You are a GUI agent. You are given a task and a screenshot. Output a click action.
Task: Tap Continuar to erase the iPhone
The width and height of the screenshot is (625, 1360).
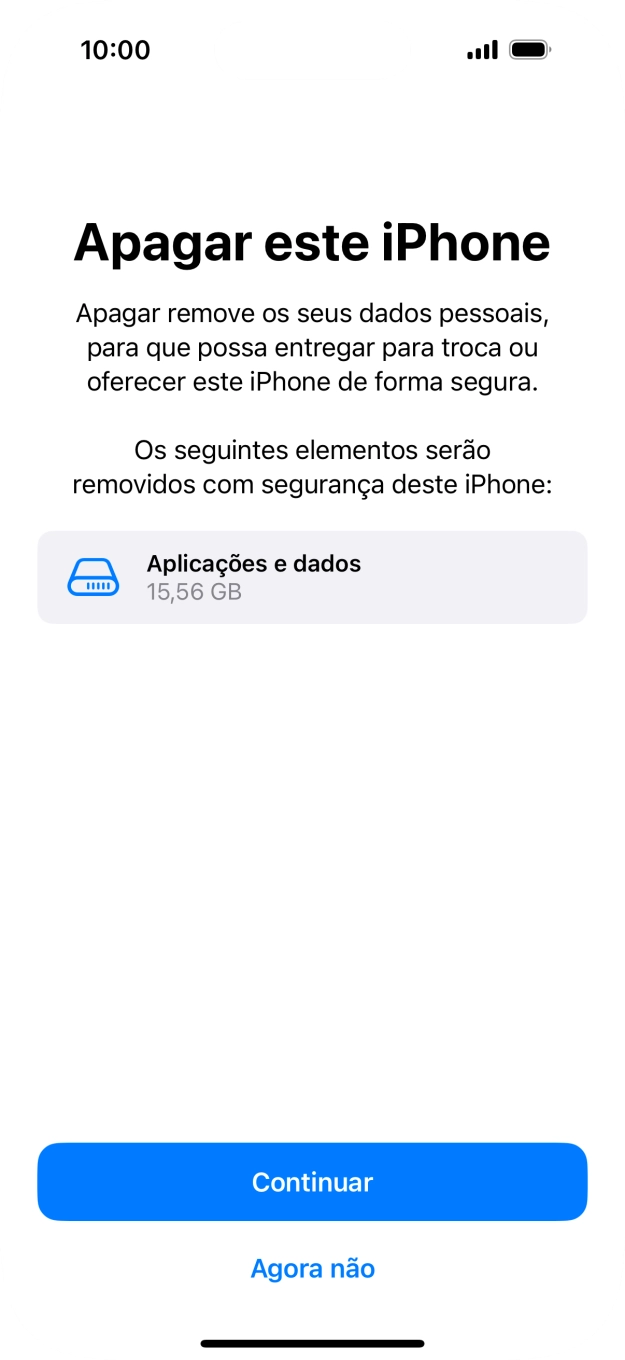coord(312,1182)
